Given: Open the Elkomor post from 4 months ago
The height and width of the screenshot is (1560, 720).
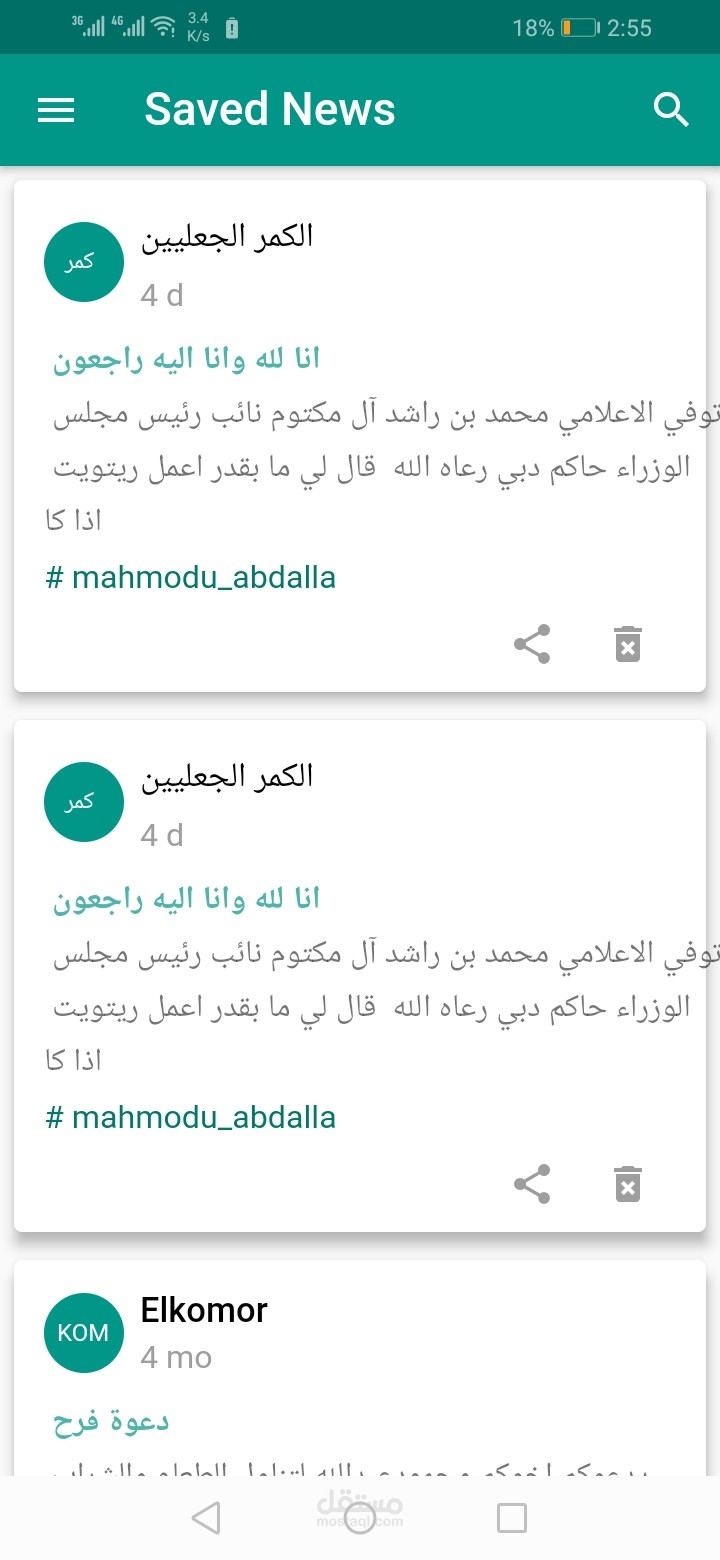Looking at the screenshot, I should point(360,1368).
